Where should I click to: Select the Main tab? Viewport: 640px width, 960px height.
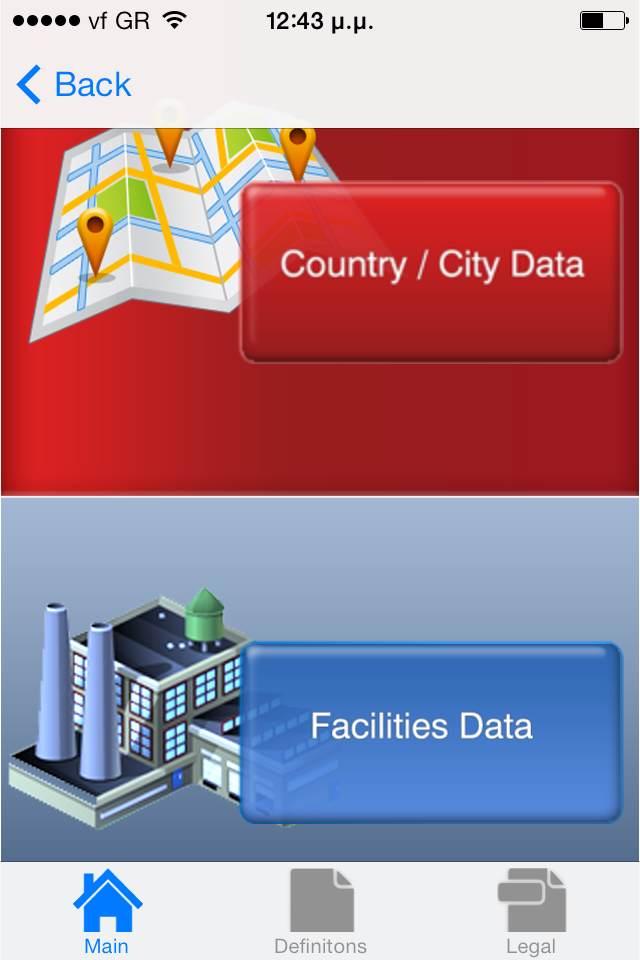[106, 912]
